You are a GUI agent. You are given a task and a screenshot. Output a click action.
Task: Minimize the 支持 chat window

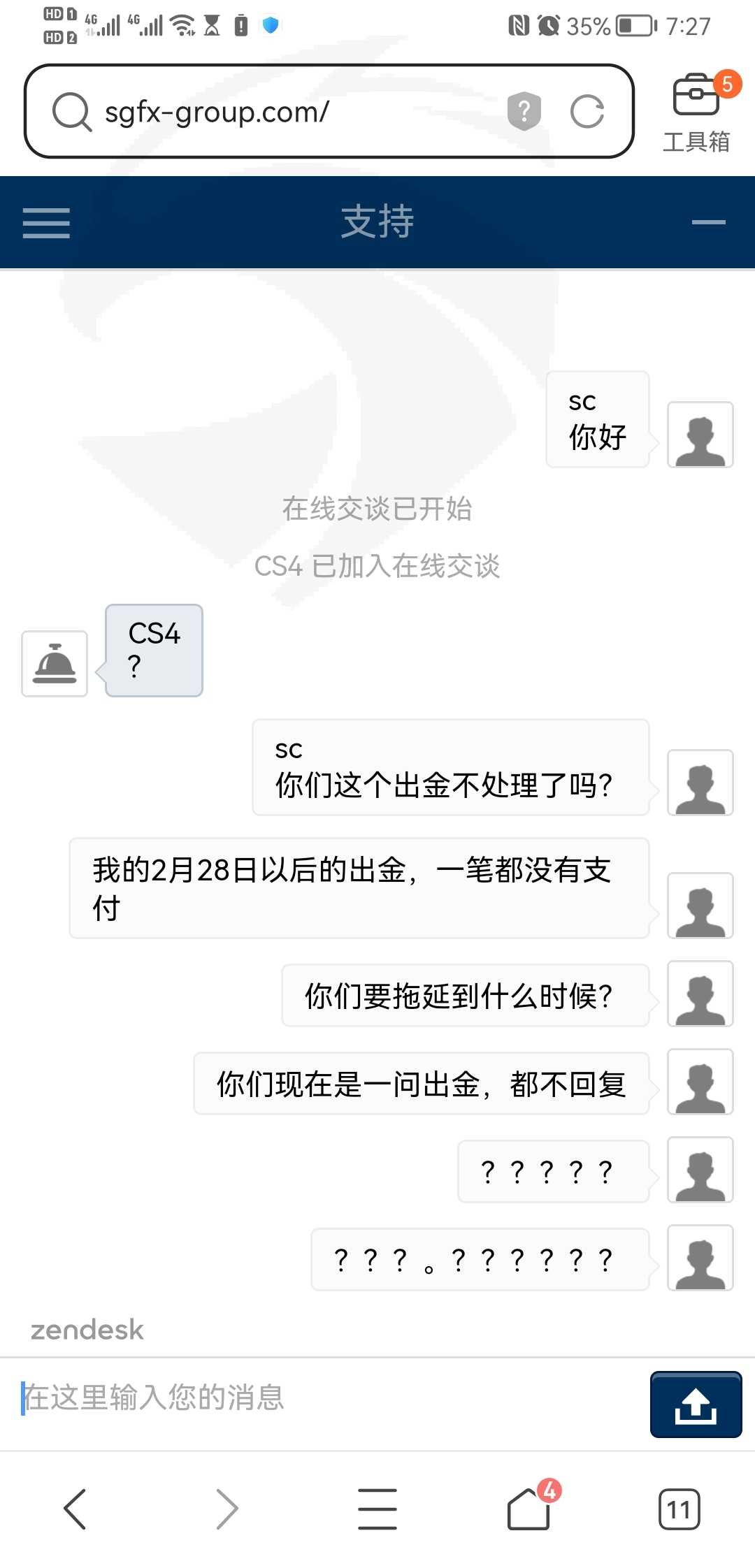click(x=708, y=222)
